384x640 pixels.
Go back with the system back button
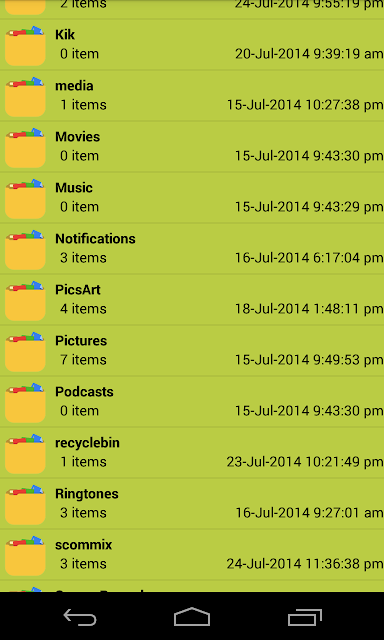(x=80, y=617)
